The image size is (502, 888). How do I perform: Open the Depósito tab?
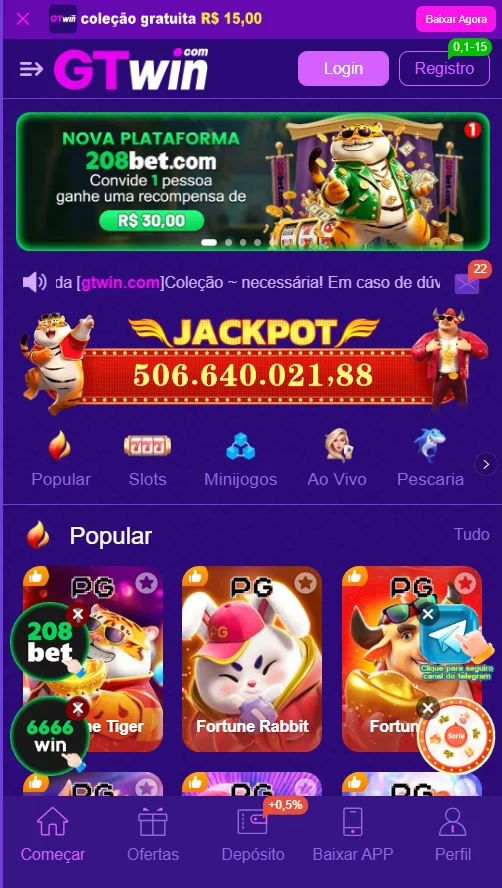coord(253,835)
